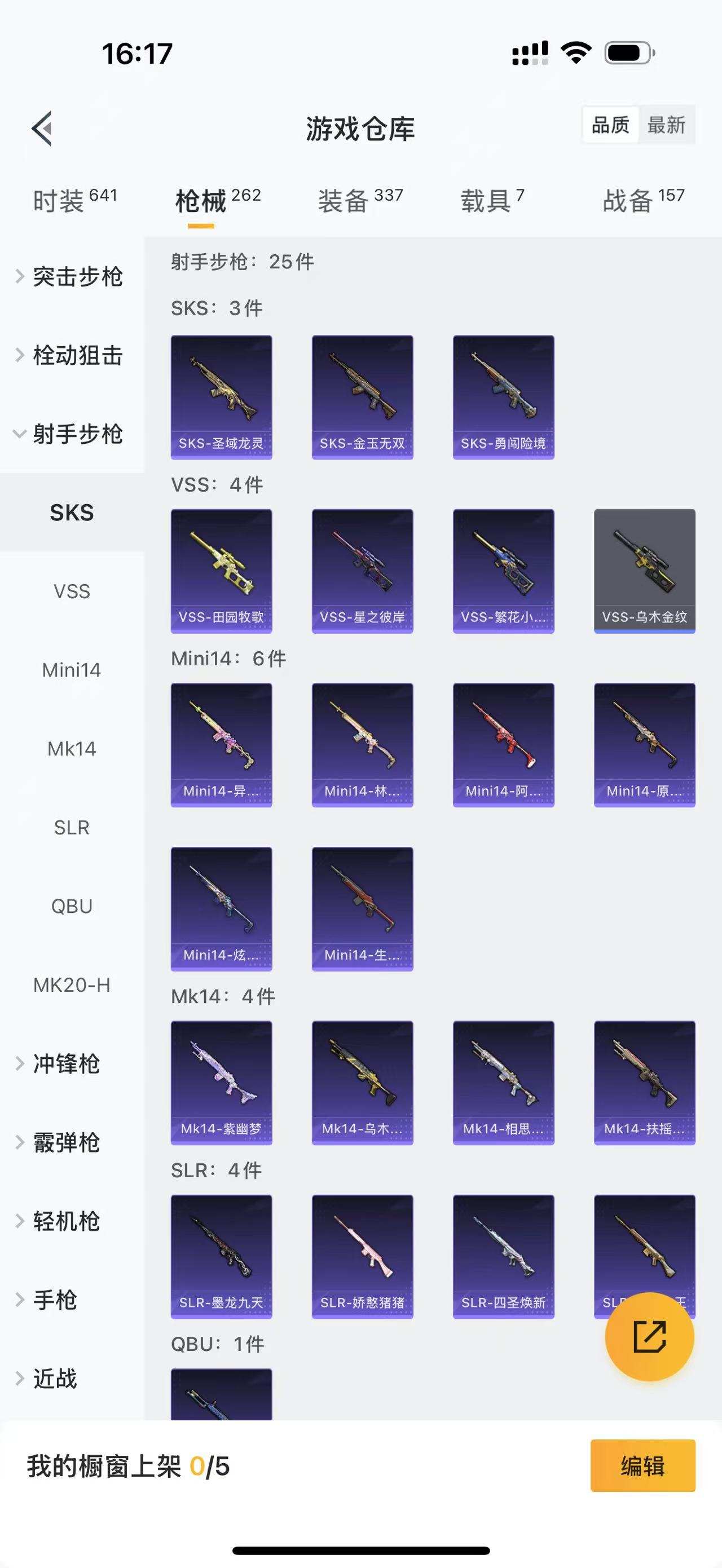Select Mini14 in the sidebar
Viewport: 722px width, 1568px height.
pos(72,670)
